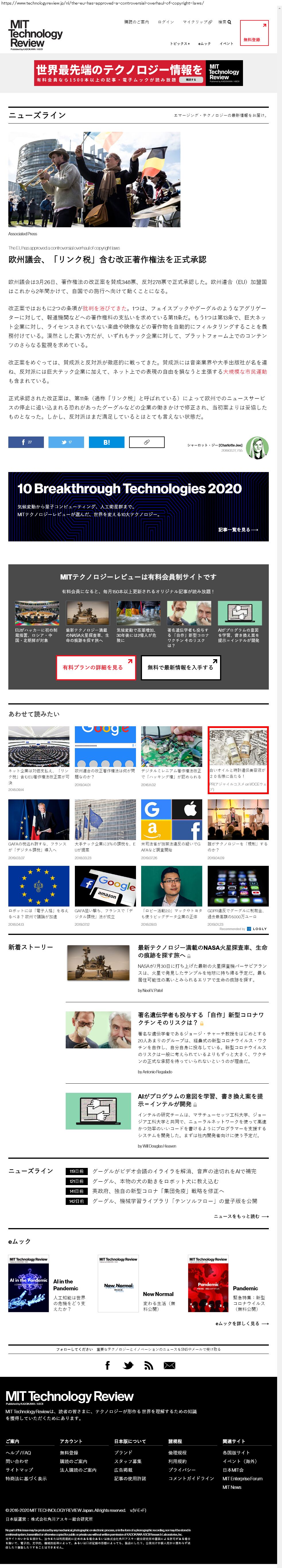The image size is (282, 1568).
Task: Open 10 Breakthrough Technologies 2020 article list
Action: click(238, 530)
